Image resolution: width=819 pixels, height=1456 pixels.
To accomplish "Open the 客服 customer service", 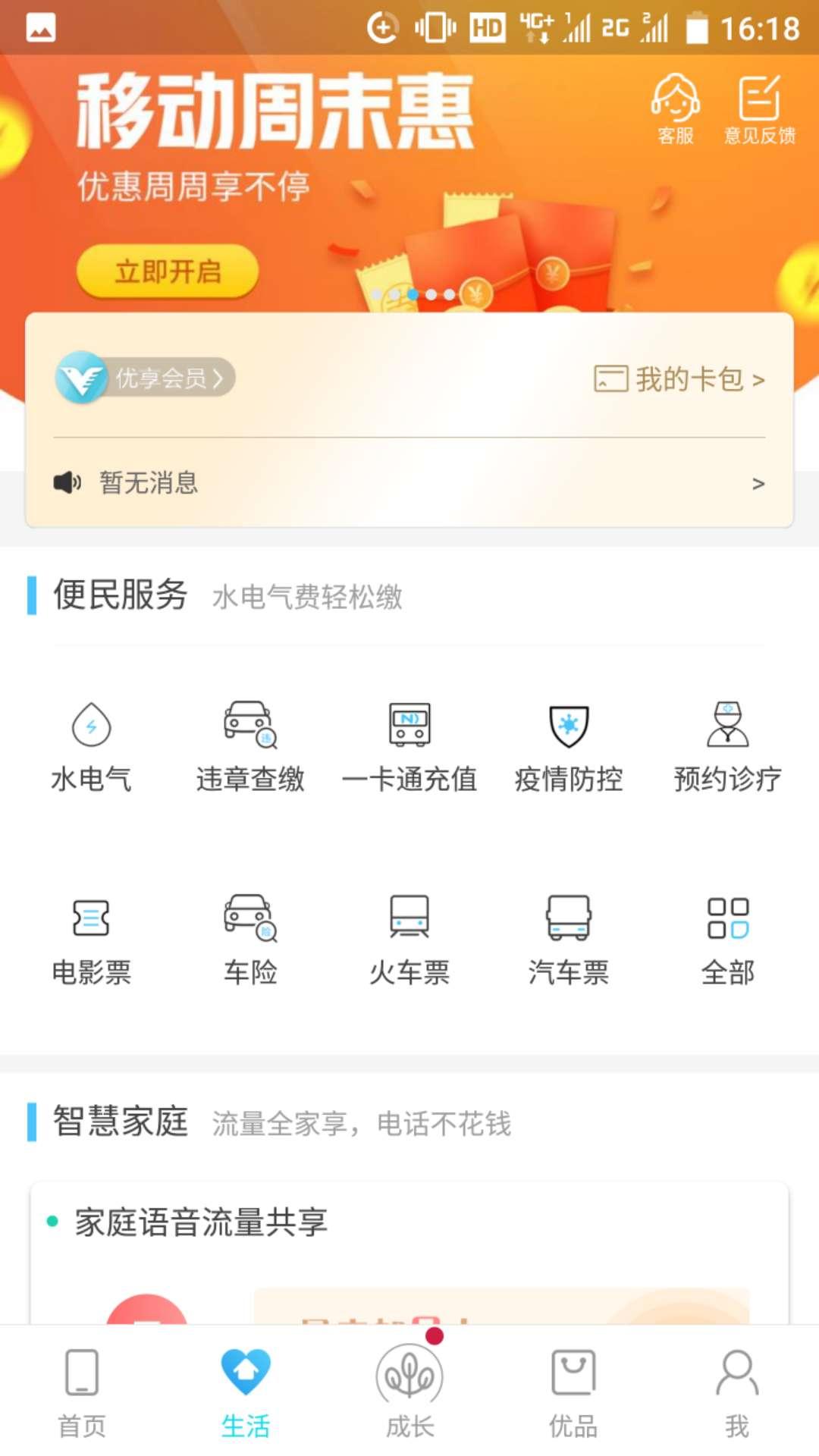I will click(673, 110).
